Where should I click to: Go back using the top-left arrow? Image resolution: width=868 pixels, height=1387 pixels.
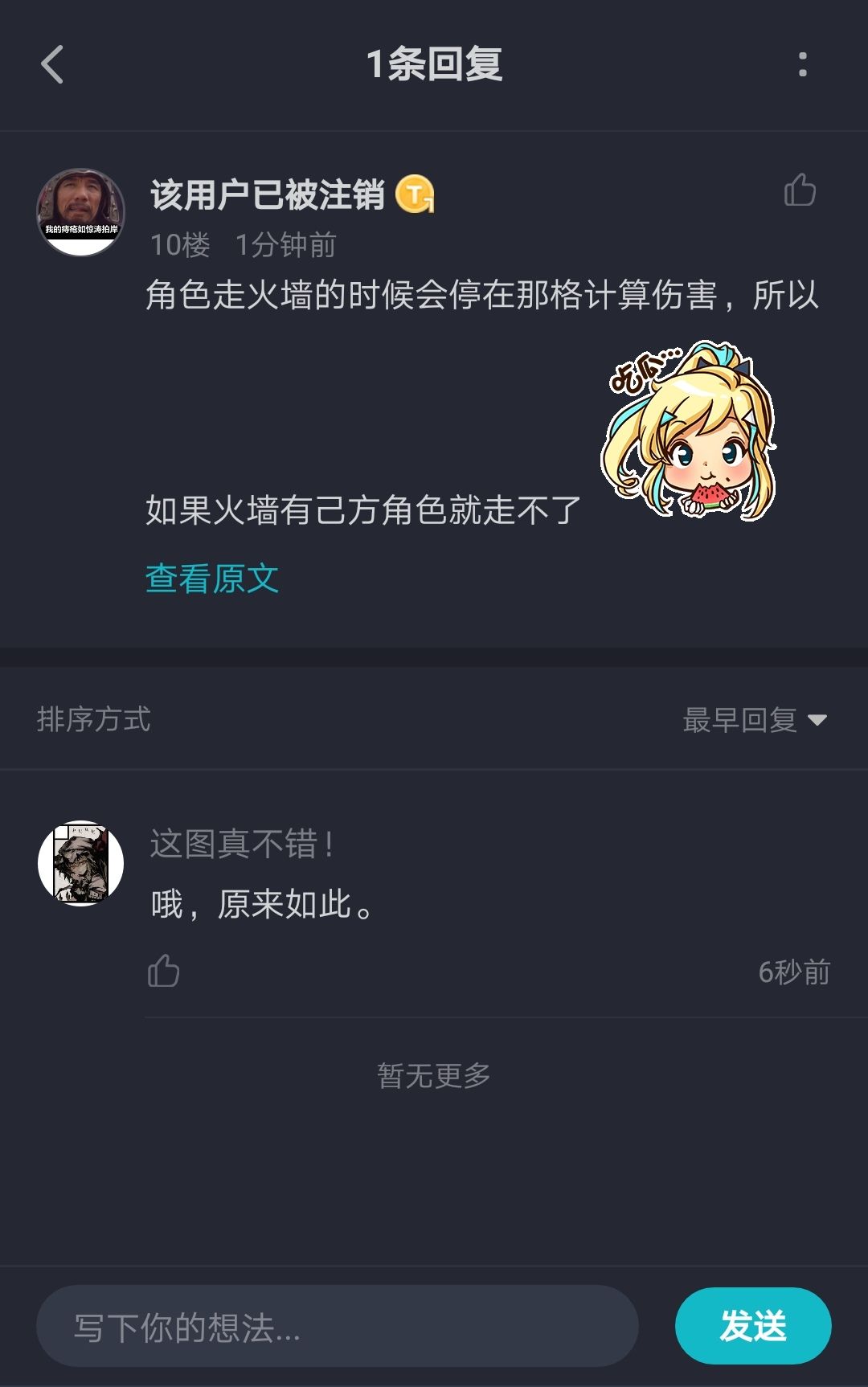[52, 64]
